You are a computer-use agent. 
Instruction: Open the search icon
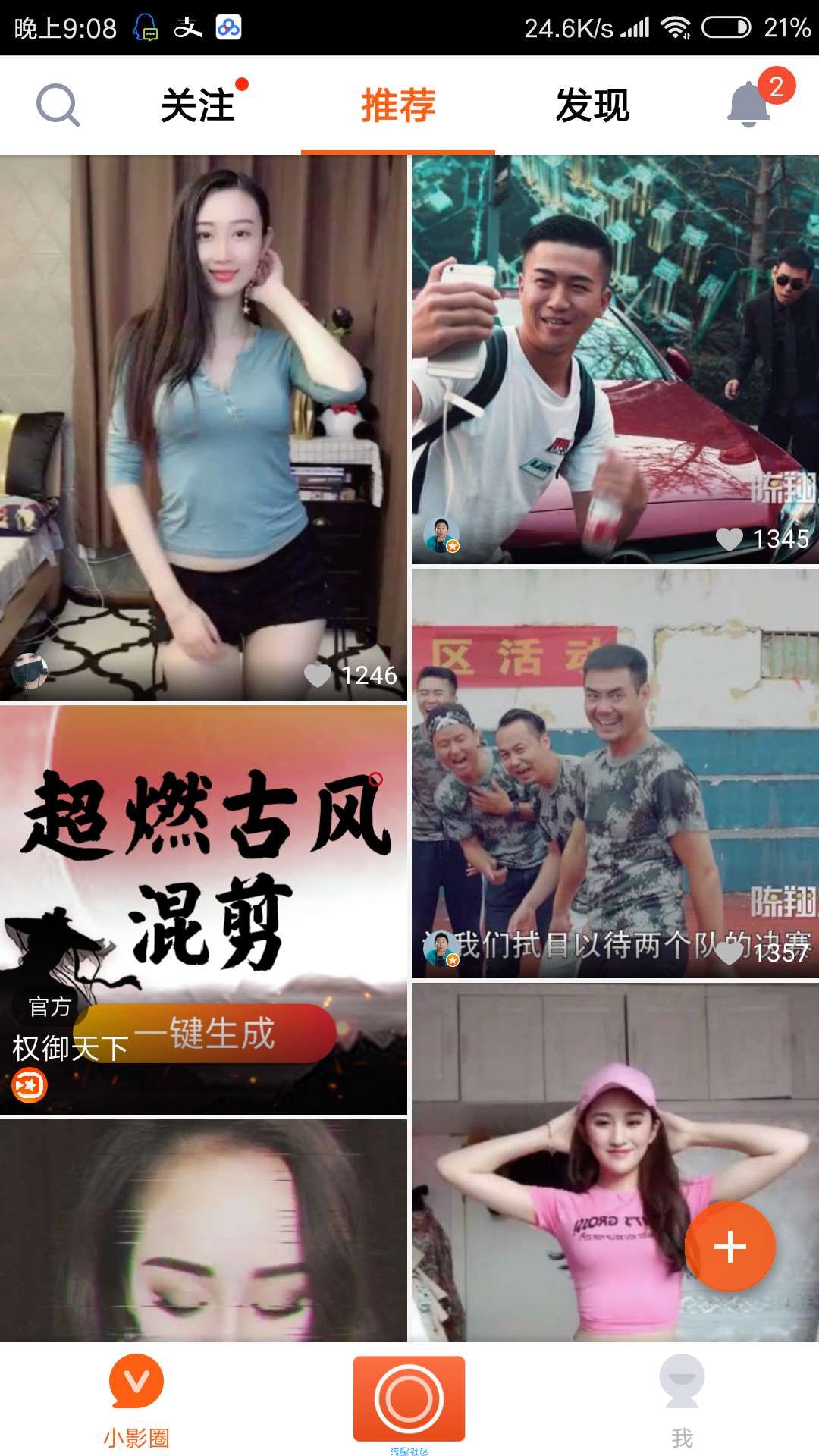[58, 105]
